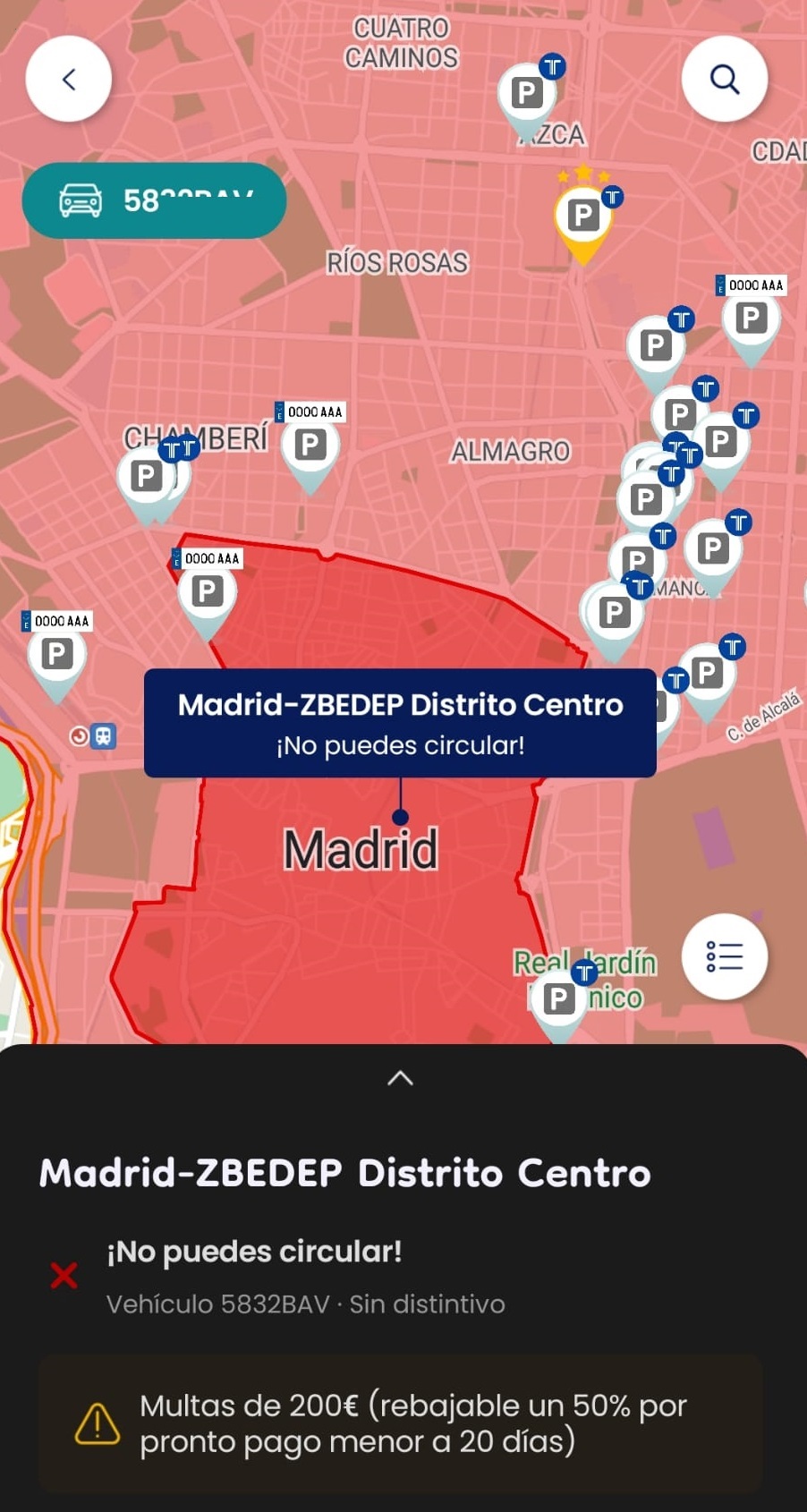The image size is (807, 1512).
Task: Tap the Madrid-ZBEDEP Distrito Centro callout
Action: pyautogui.click(x=400, y=723)
